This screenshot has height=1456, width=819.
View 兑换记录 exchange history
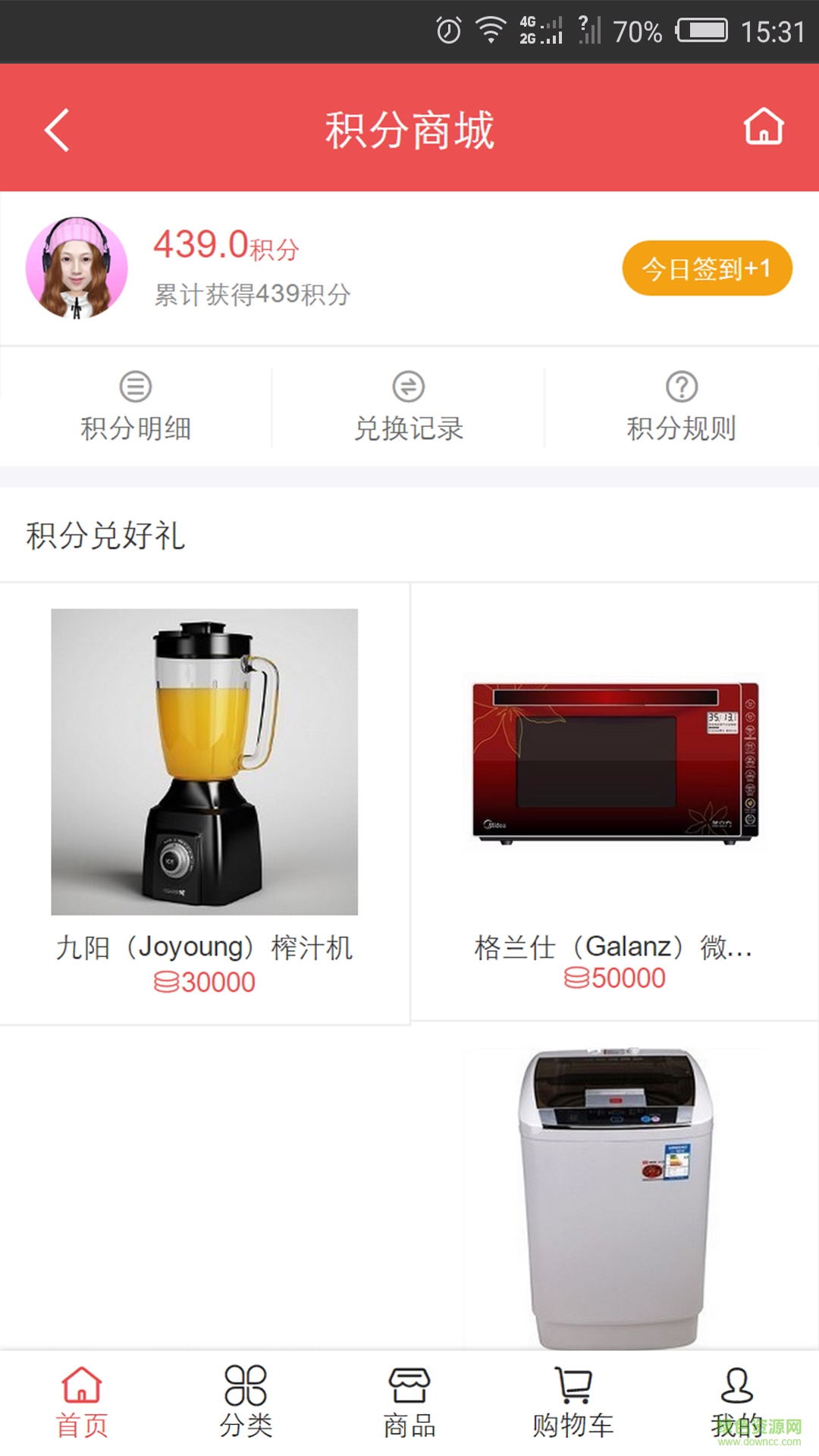[x=409, y=408]
